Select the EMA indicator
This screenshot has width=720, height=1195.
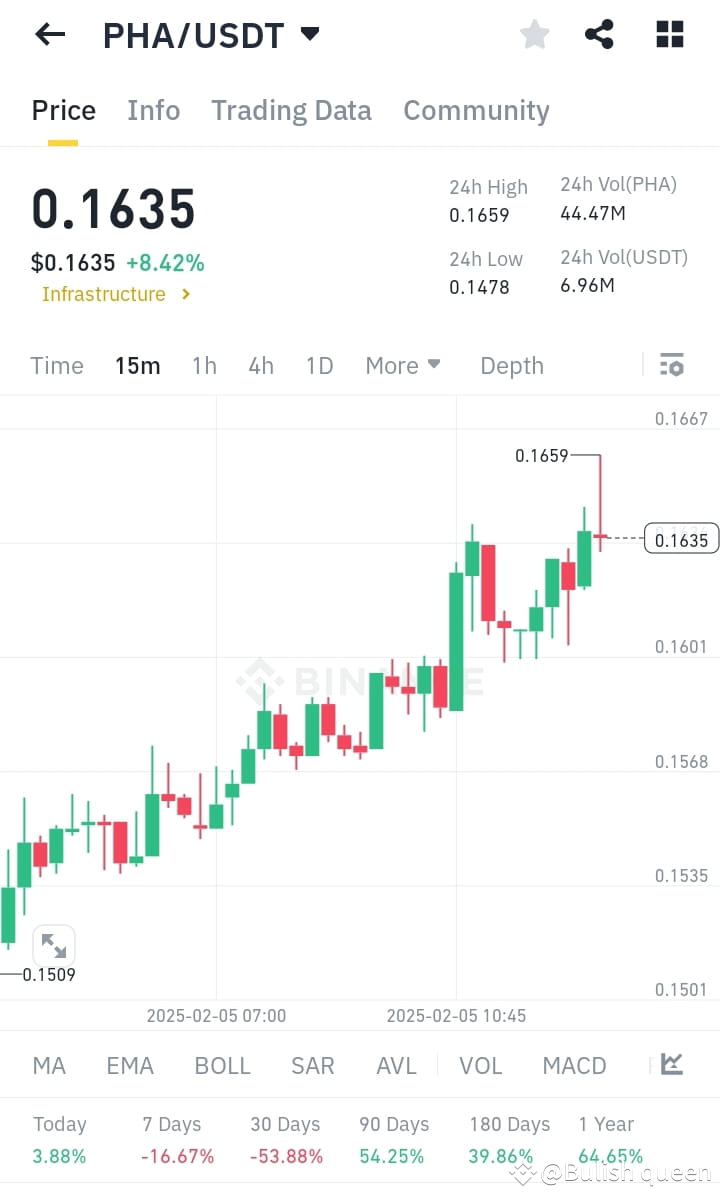tap(130, 1066)
